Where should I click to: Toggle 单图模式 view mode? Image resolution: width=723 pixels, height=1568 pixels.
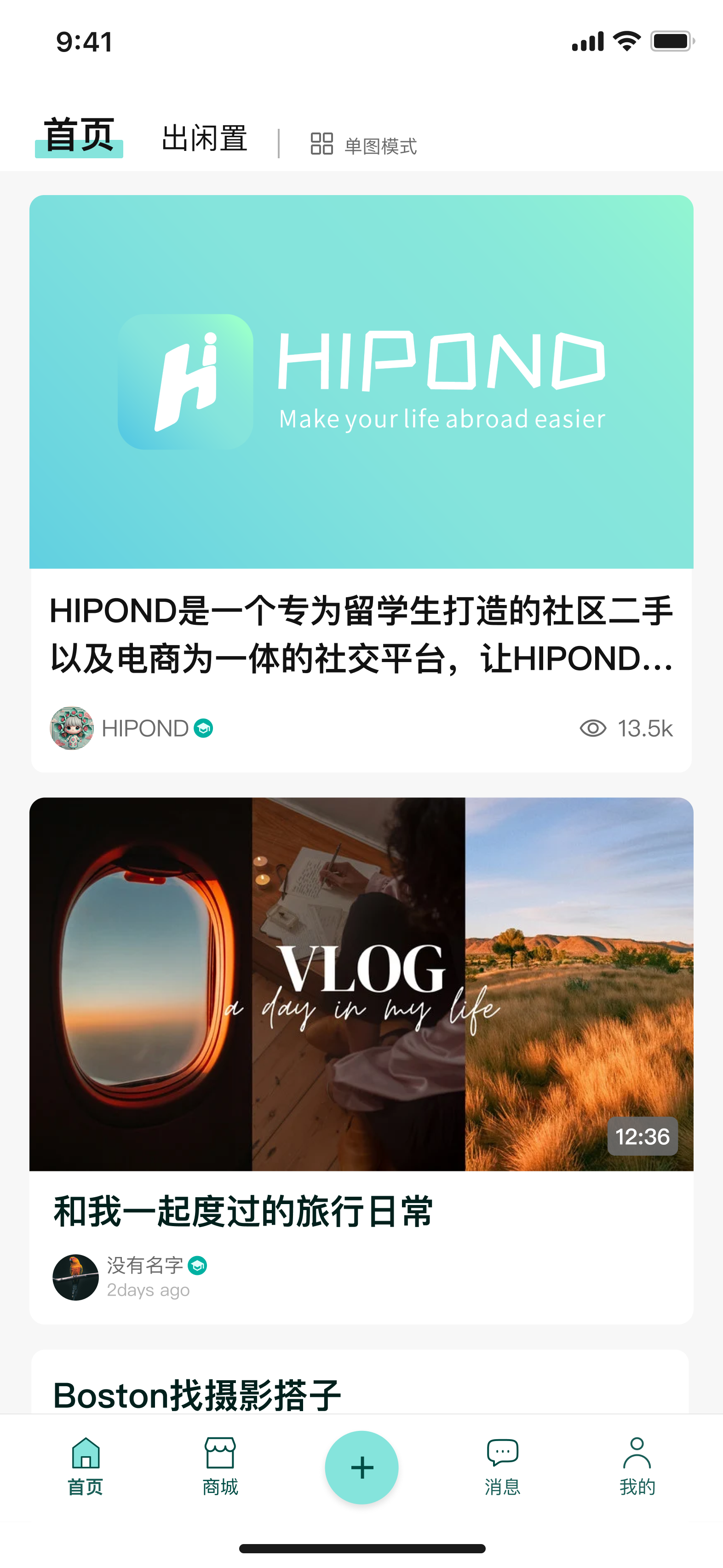pos(363,145)
